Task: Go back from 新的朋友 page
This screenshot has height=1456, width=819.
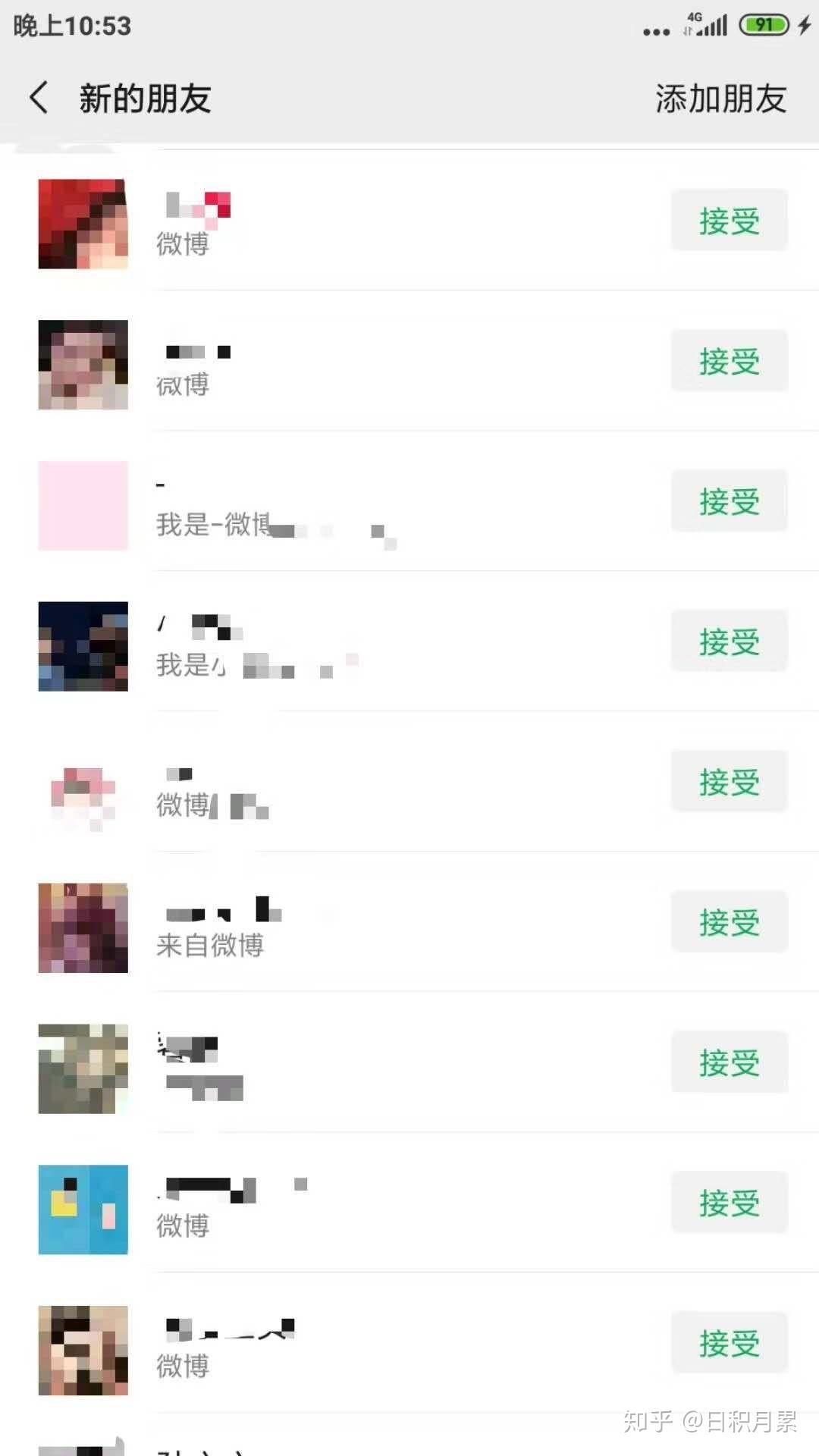Action: pyautogui.click(x=39, y=98)
